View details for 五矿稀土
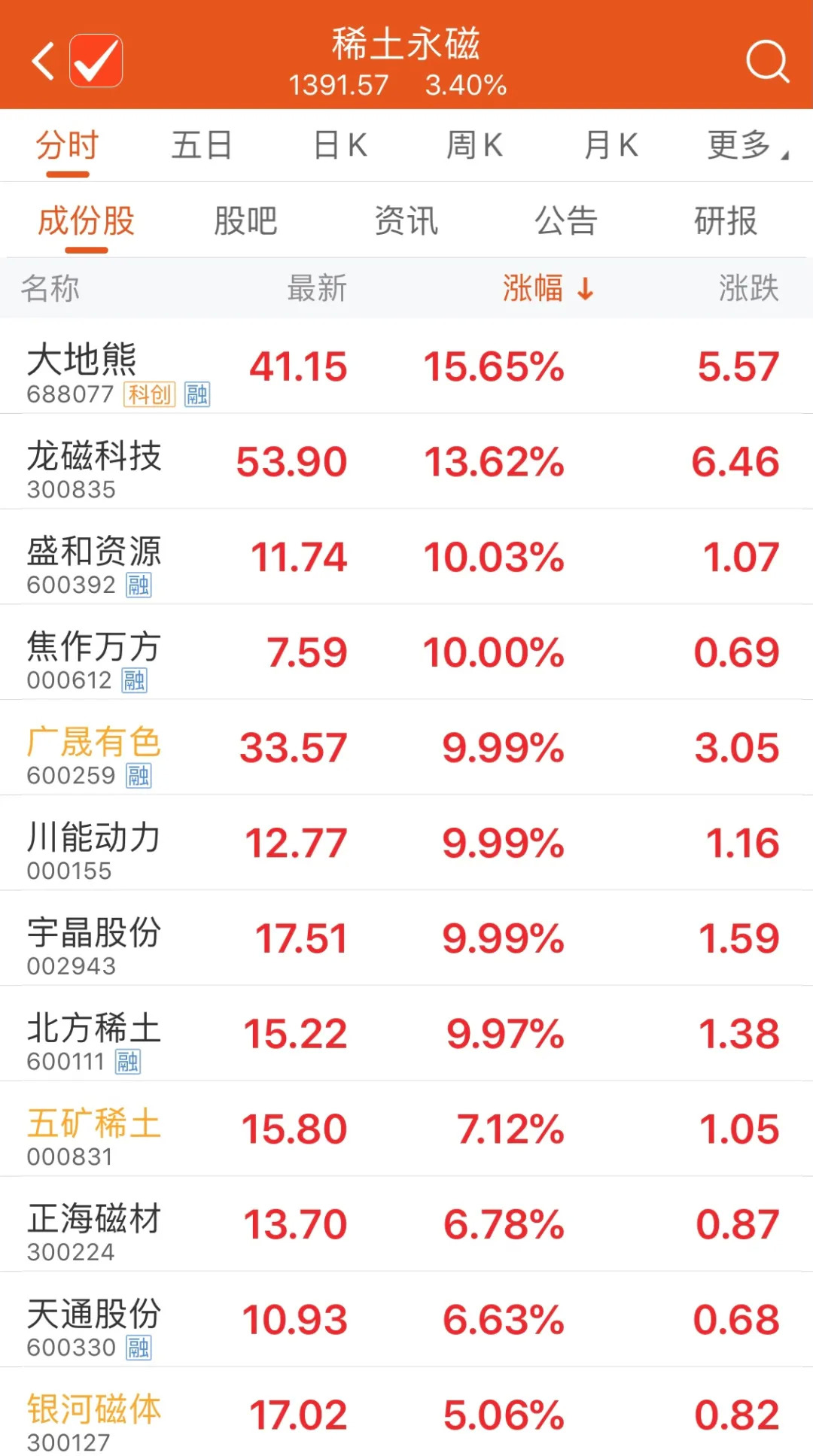This screenshot has height=1456, width=813. pos(406,1129)
